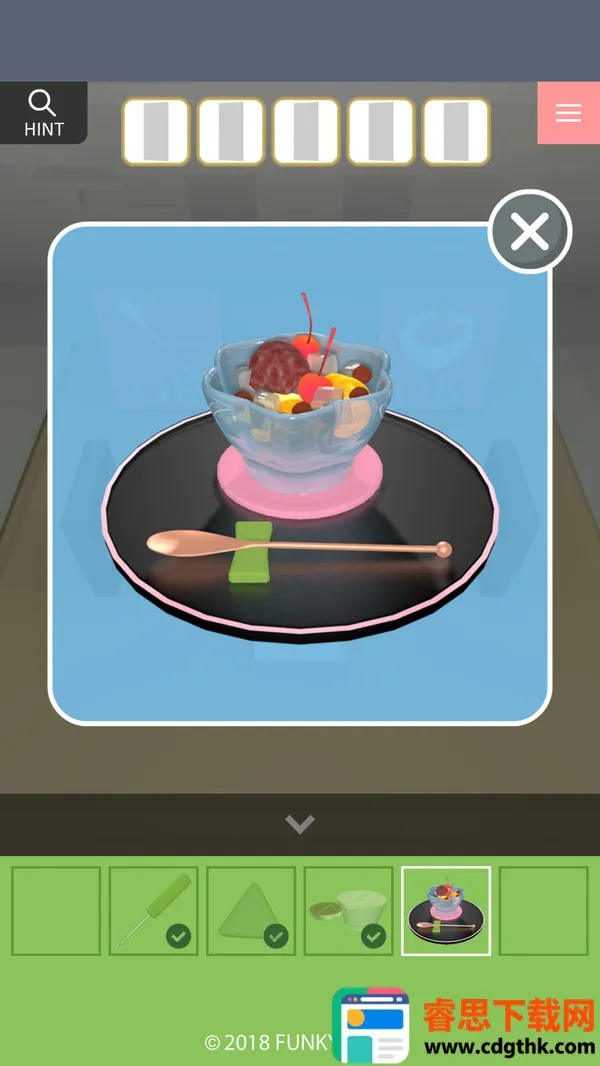The image size is (600, 1066).
Task: Open the HINT magnifier button
Action: (43, 113)
